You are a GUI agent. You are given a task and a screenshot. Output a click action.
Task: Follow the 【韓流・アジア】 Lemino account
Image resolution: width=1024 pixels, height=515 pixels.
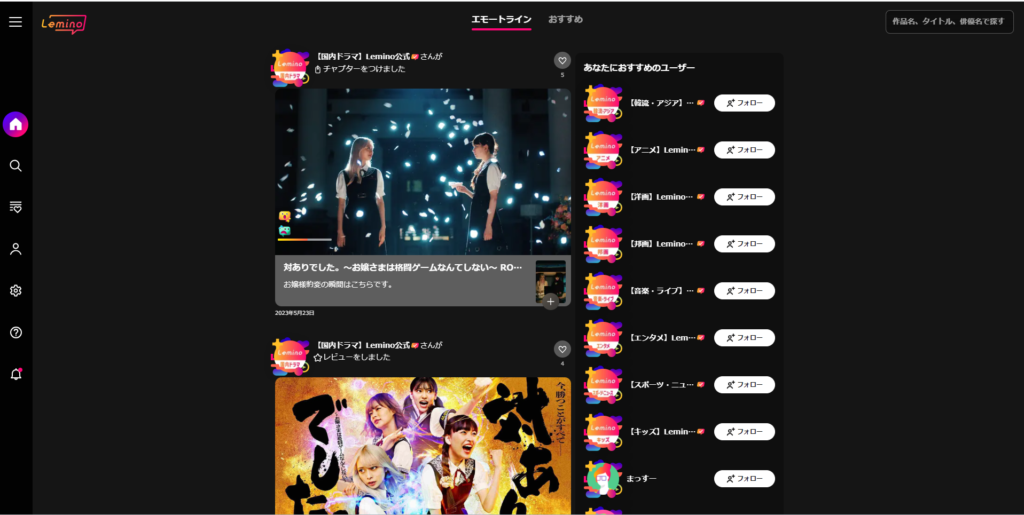pos(744,103)
